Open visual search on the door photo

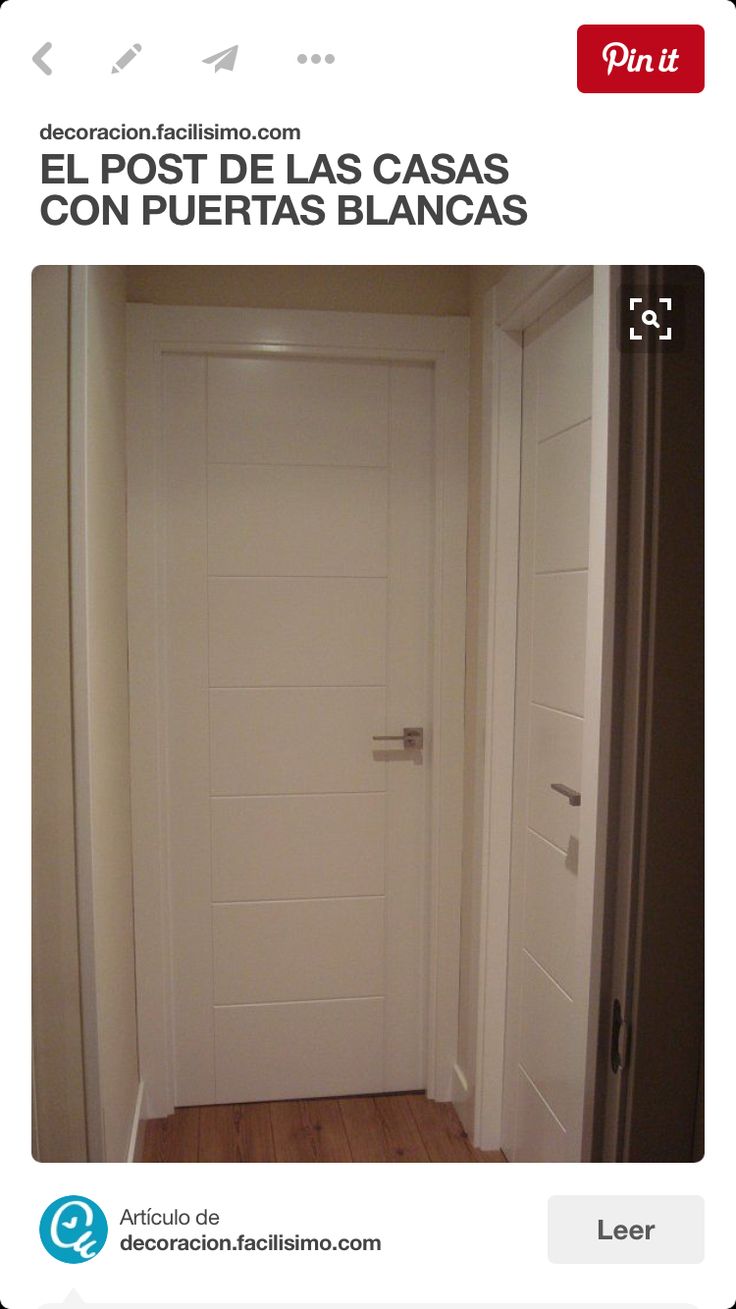click(x=650, y=320)
